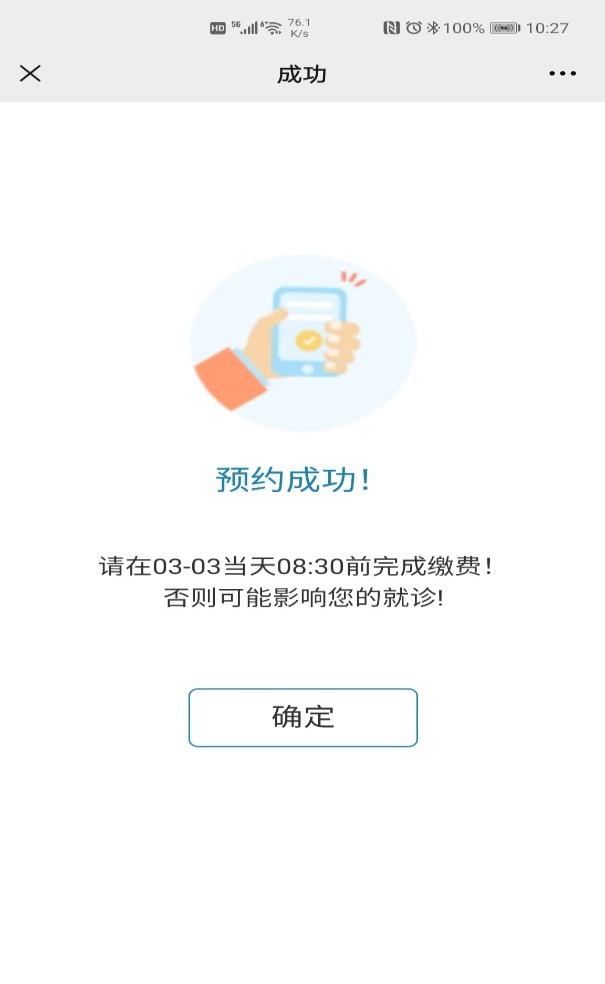Viewport: 605px width, 984px height.
Task: Close the 成功 page with X
Action: 30,73
